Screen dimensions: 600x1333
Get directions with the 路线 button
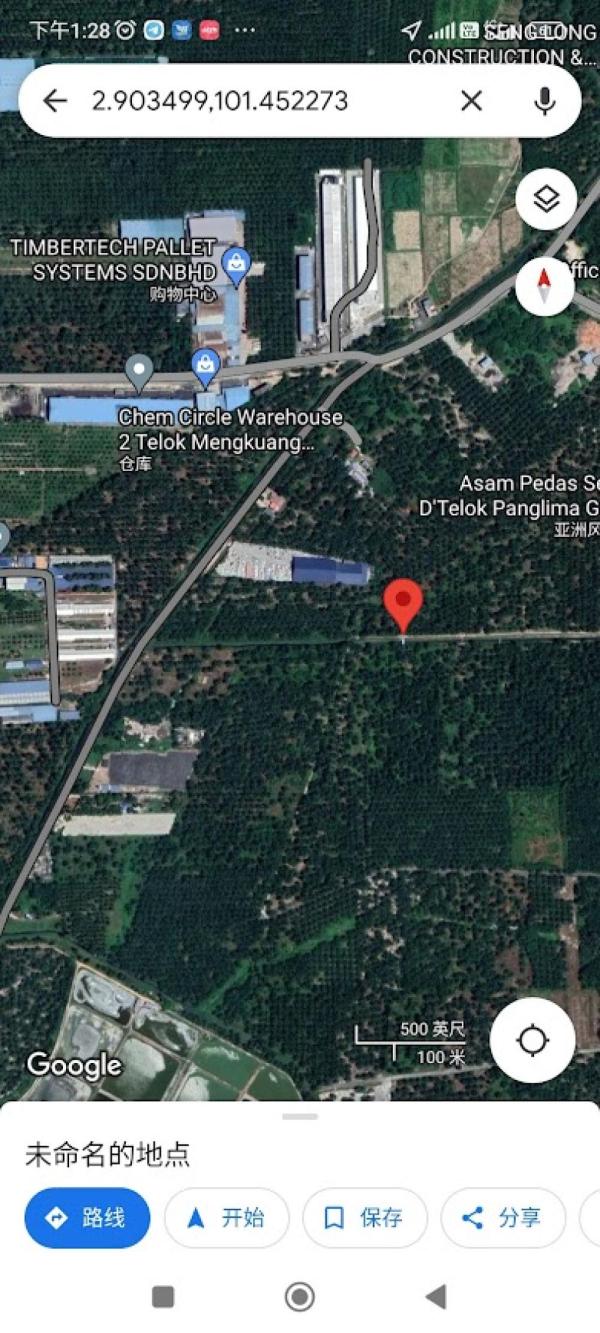[87, 1217]
